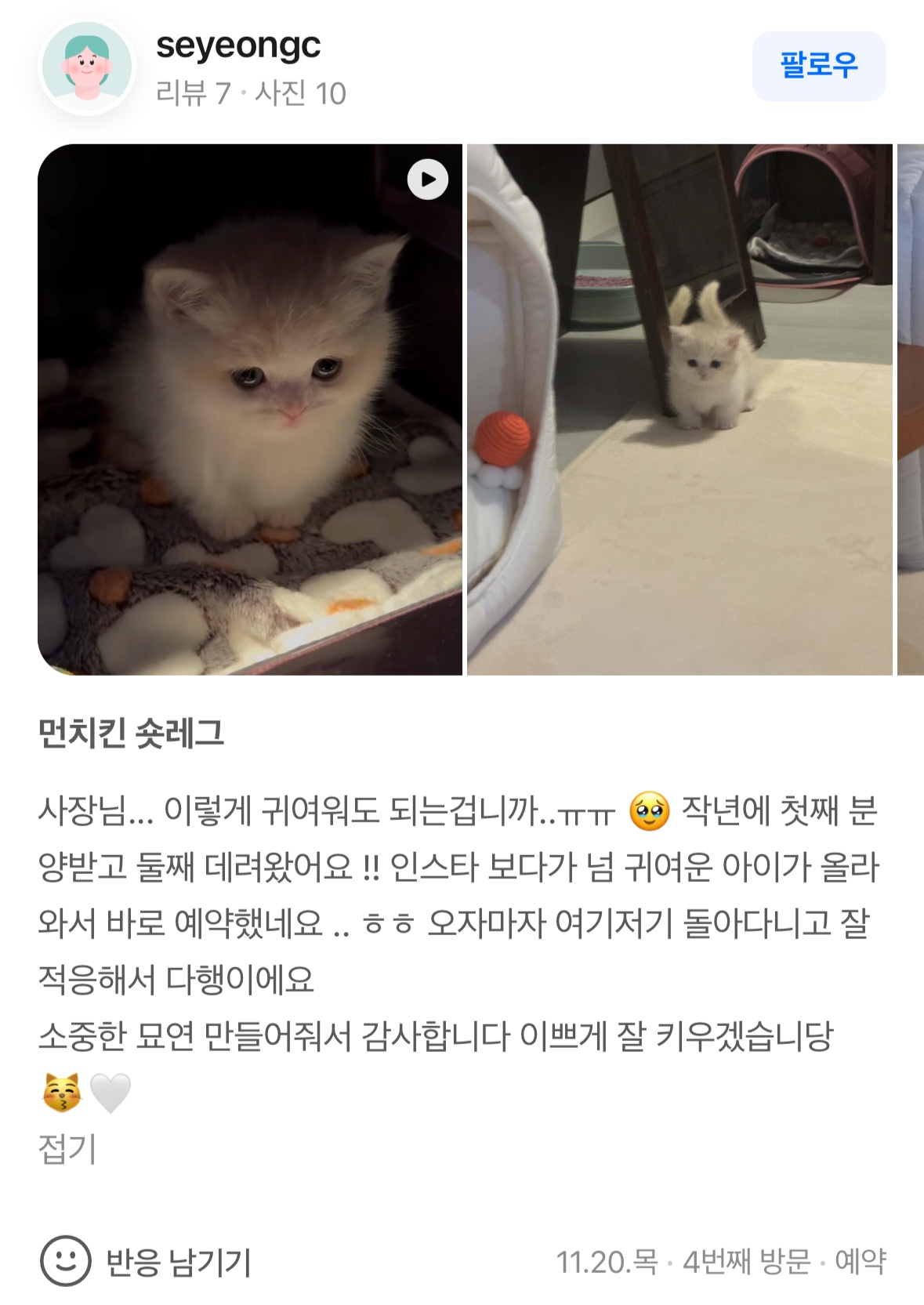Image resolution: width=924 pixels, height=1305 pixels.
Task: Open seyeongc's profile avatar
Action: click(87, 69)
